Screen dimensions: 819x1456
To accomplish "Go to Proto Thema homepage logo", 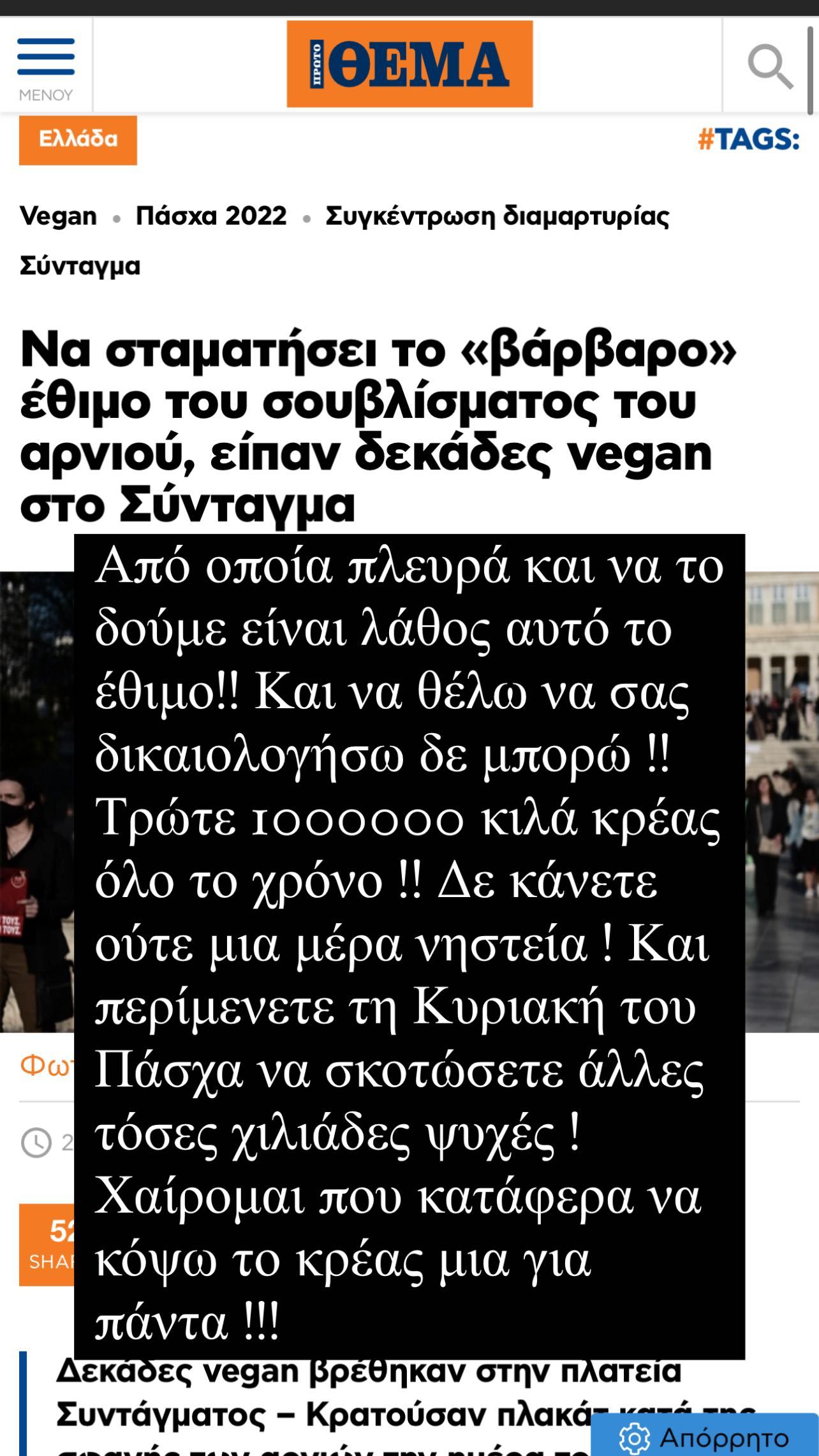I will click(x=409, y=64).
